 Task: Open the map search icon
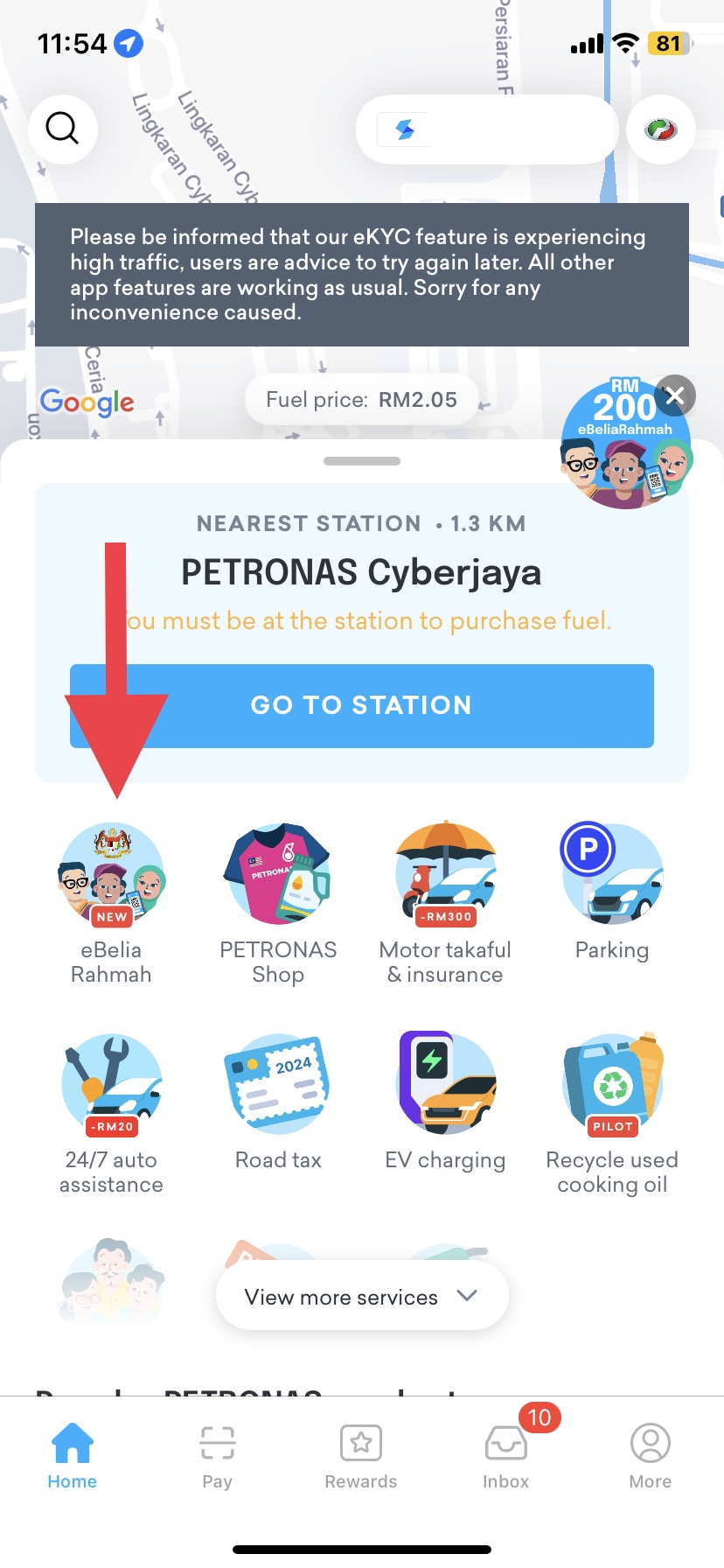pos(62,129)
